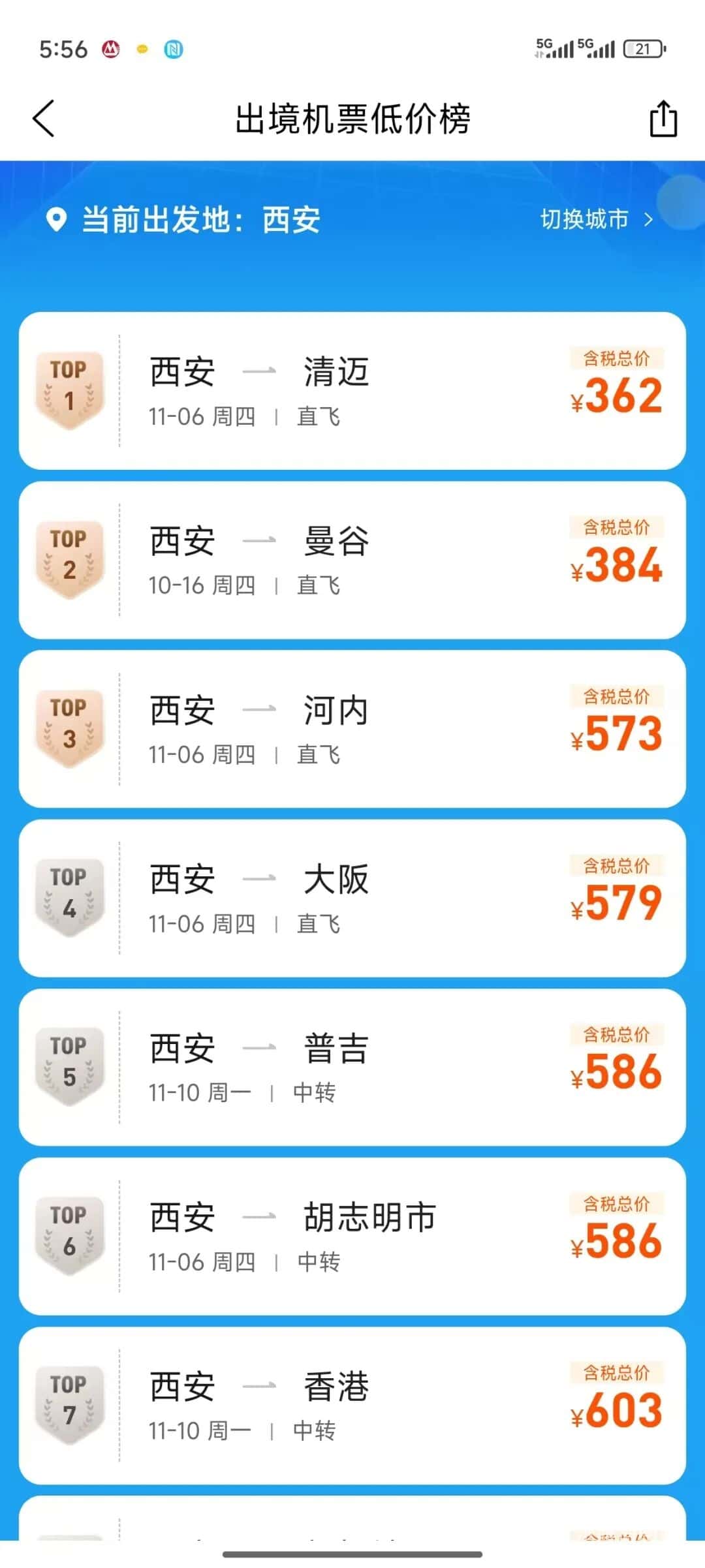Tap 切换城市 to change departure city
This screenshot has width=705, height=1568.
(x=595, y=219)
